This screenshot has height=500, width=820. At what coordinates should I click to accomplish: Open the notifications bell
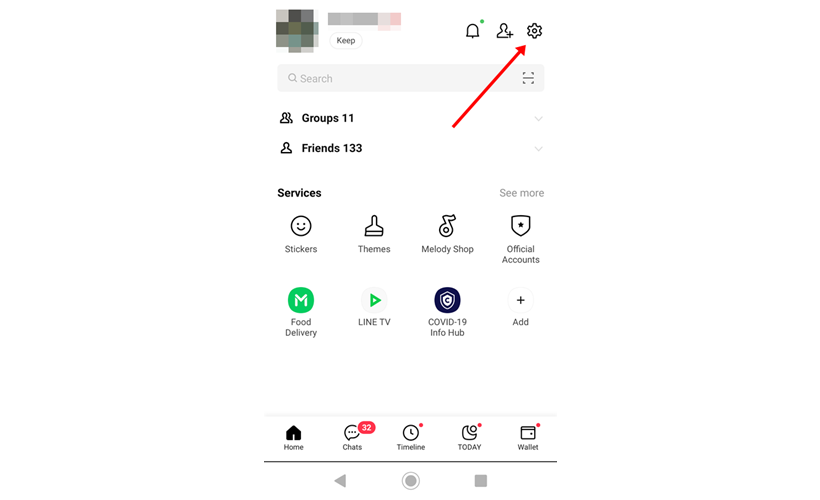473,31
